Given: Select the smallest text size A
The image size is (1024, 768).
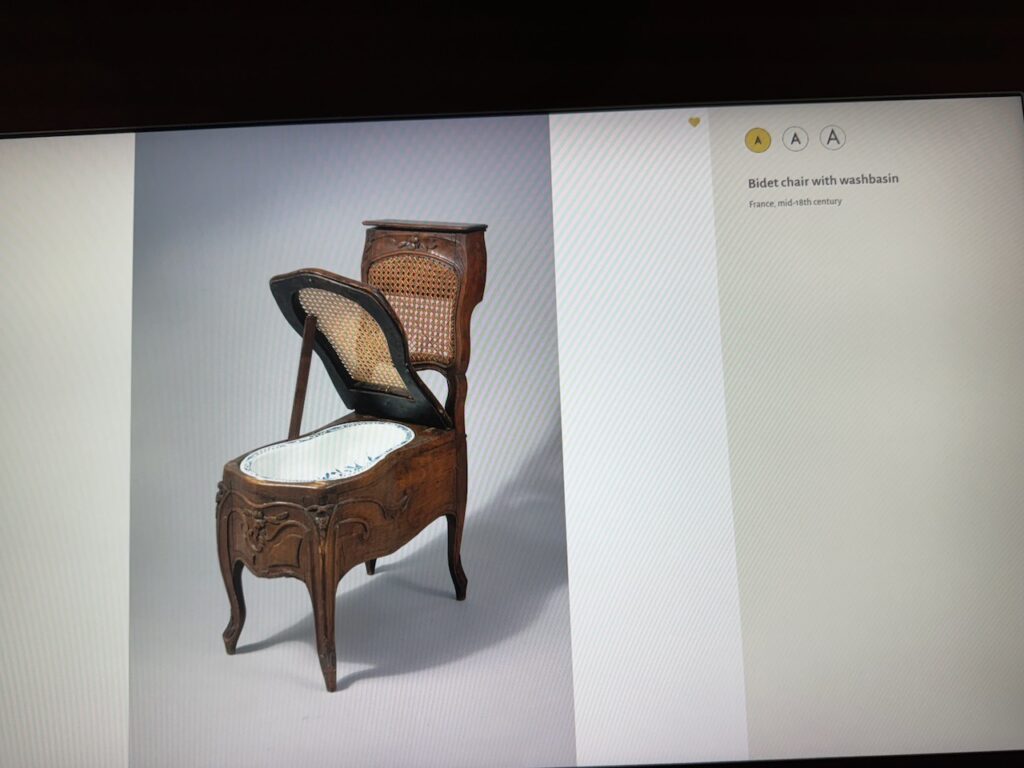Looking at the screenshot, I should 758,140.
